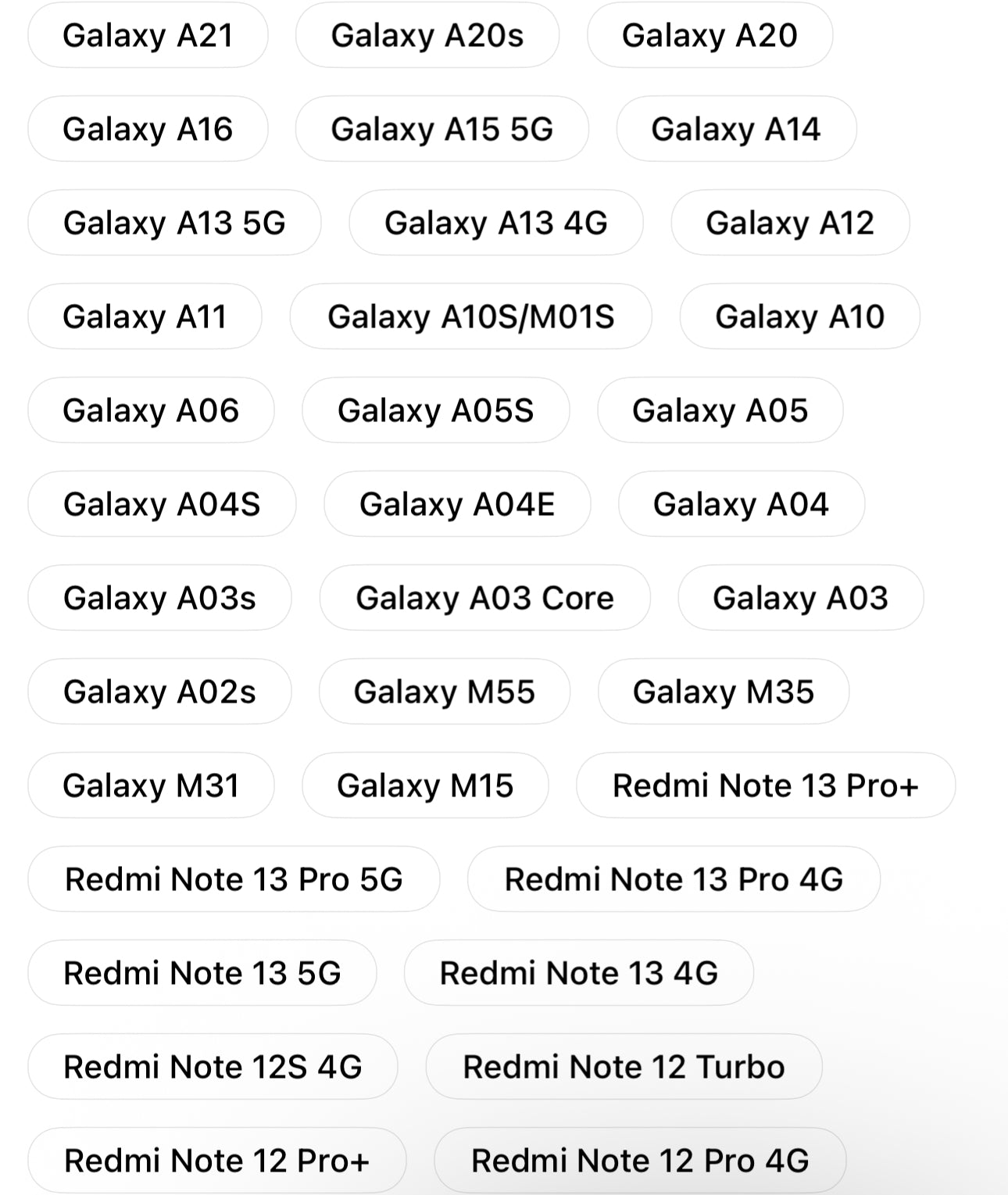Pick the Galaxy M55 model

444,692
